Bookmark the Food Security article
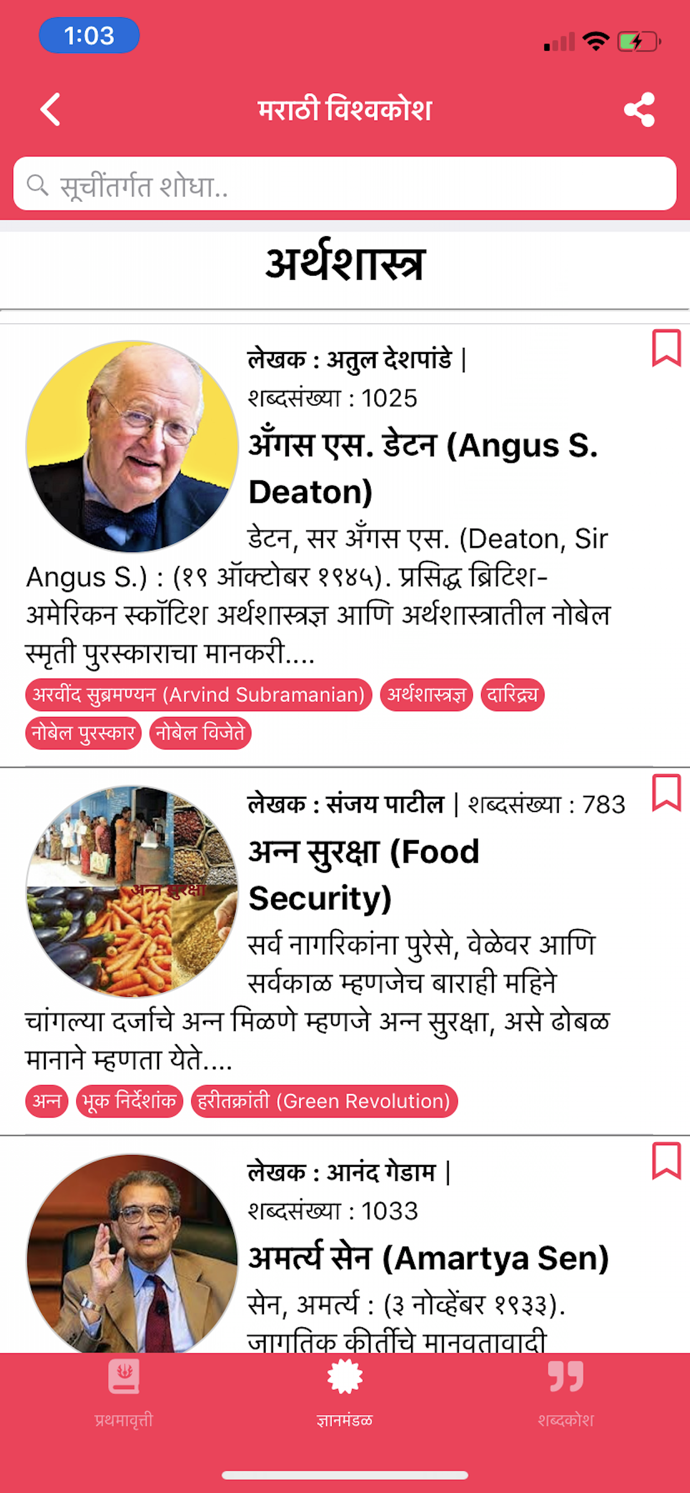This screenshot has height=1493, width=690. coord(666,792)
